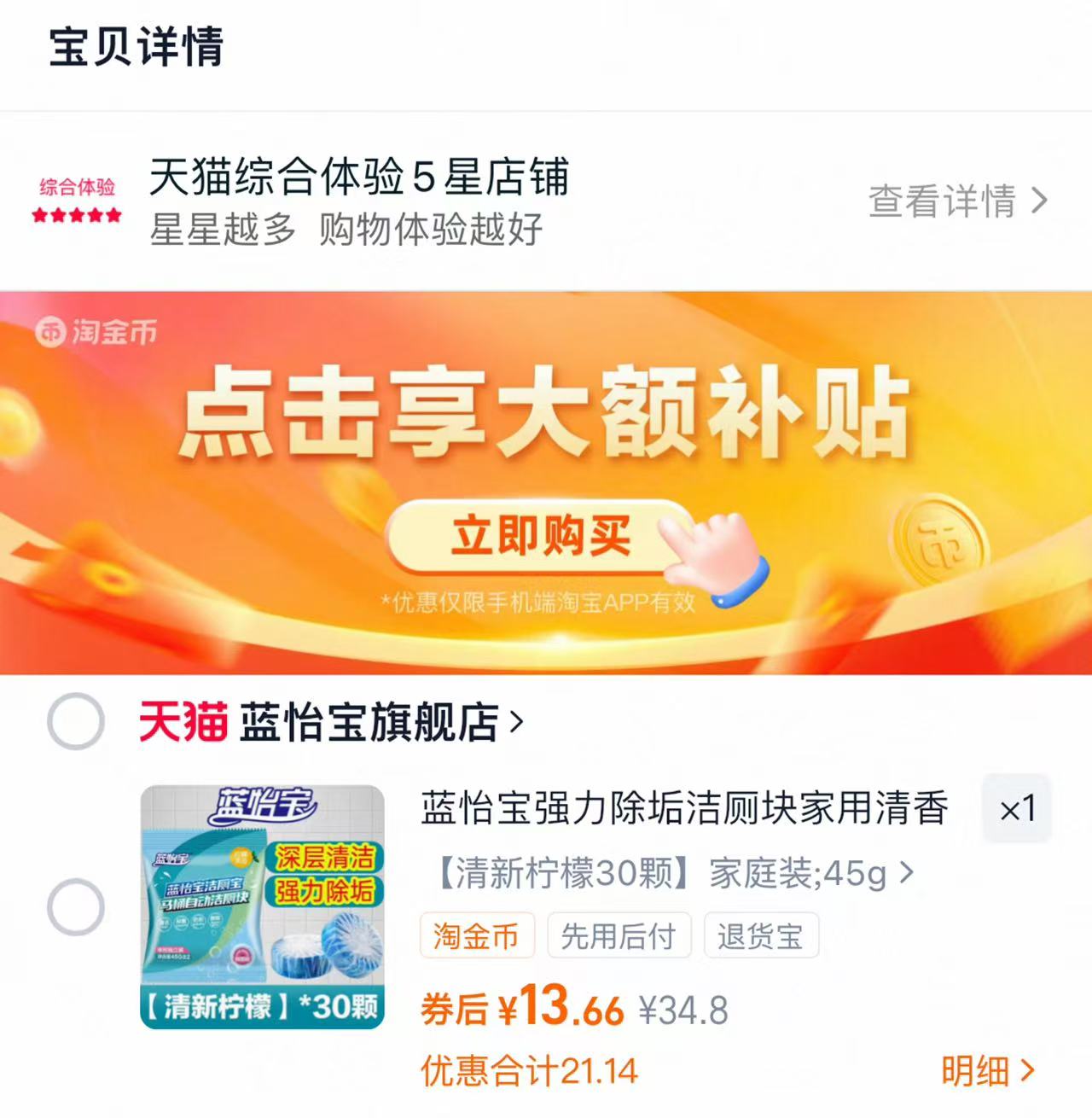
Task: Click the 淘金币 tag on the product
Action: 476,935
